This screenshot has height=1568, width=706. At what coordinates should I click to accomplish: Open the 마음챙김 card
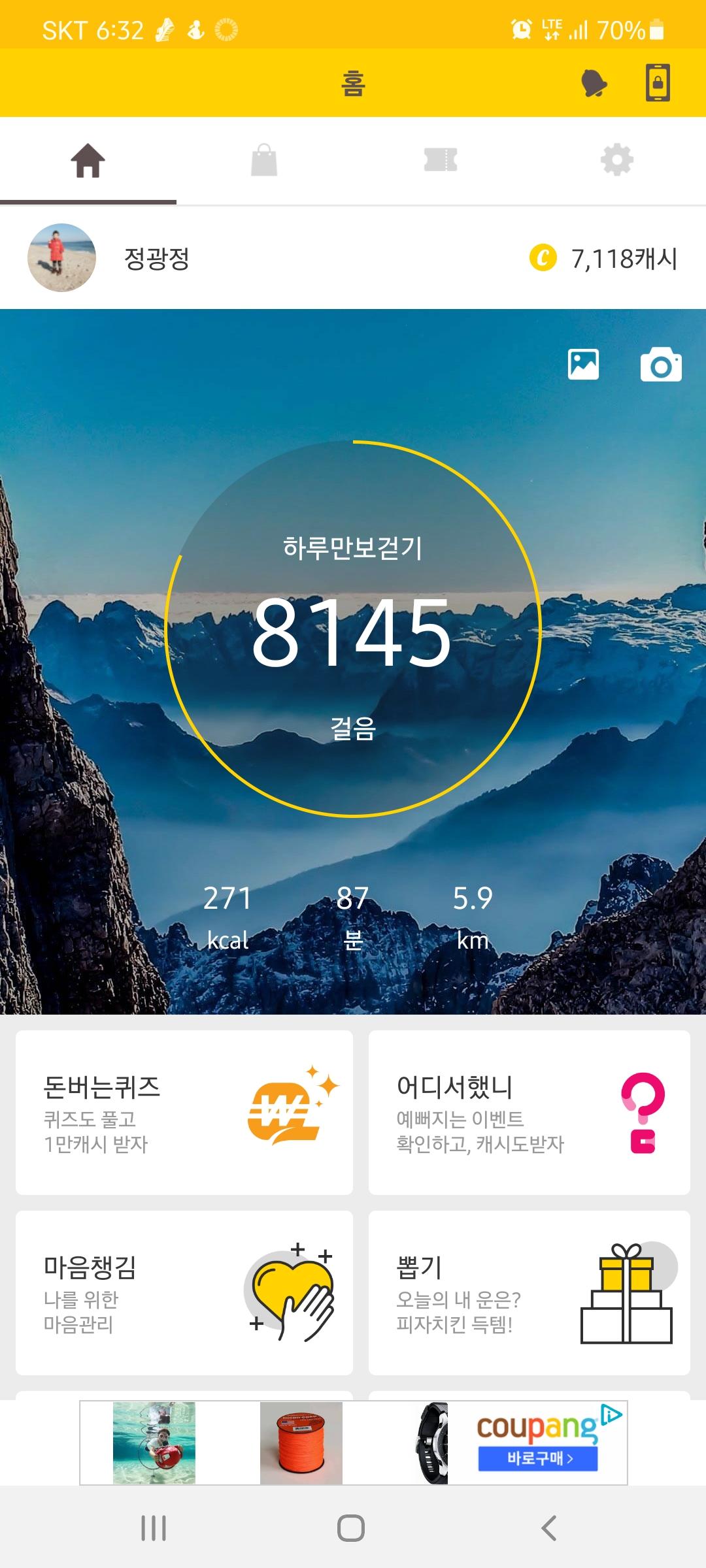coord(184,1292)
